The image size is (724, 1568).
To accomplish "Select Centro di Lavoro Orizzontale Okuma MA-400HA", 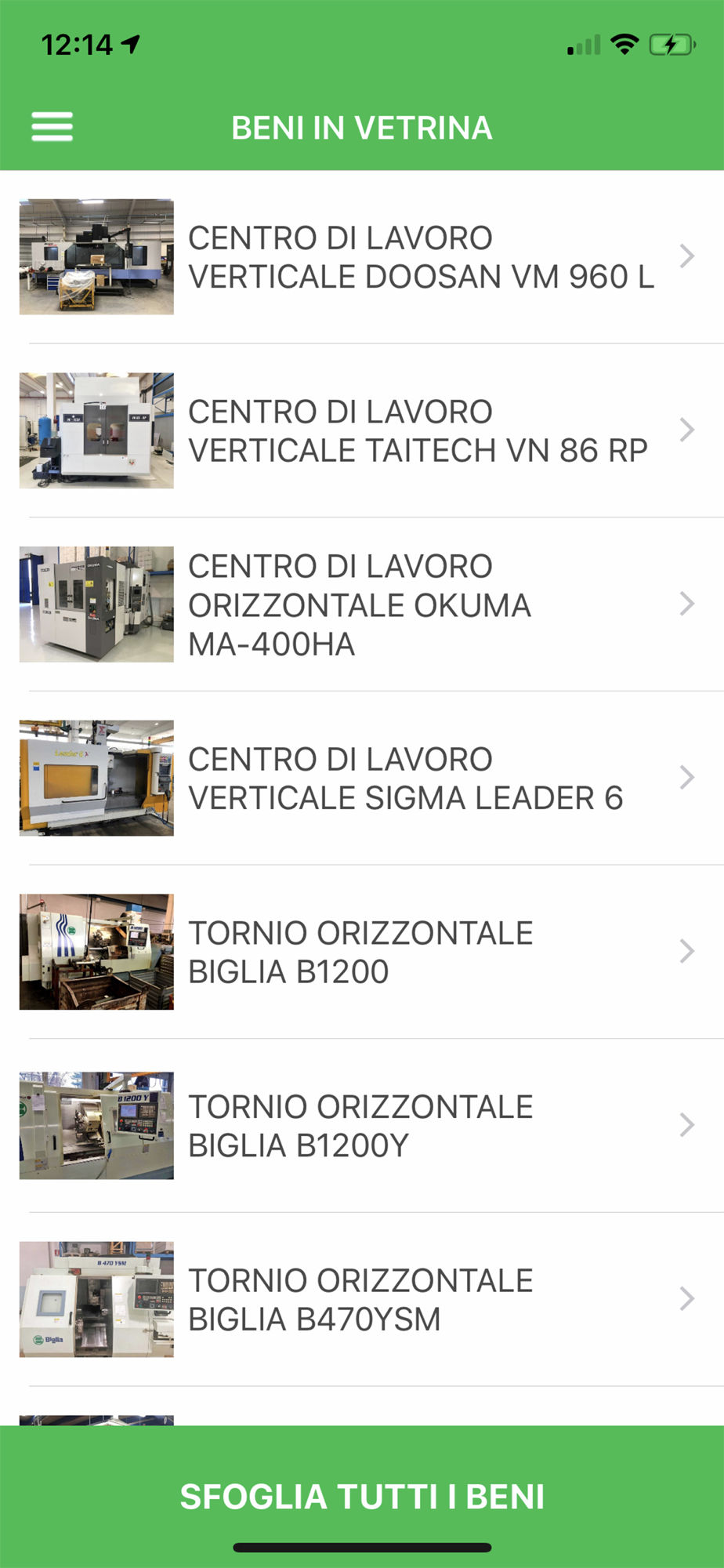I will (x=360, y=605).
